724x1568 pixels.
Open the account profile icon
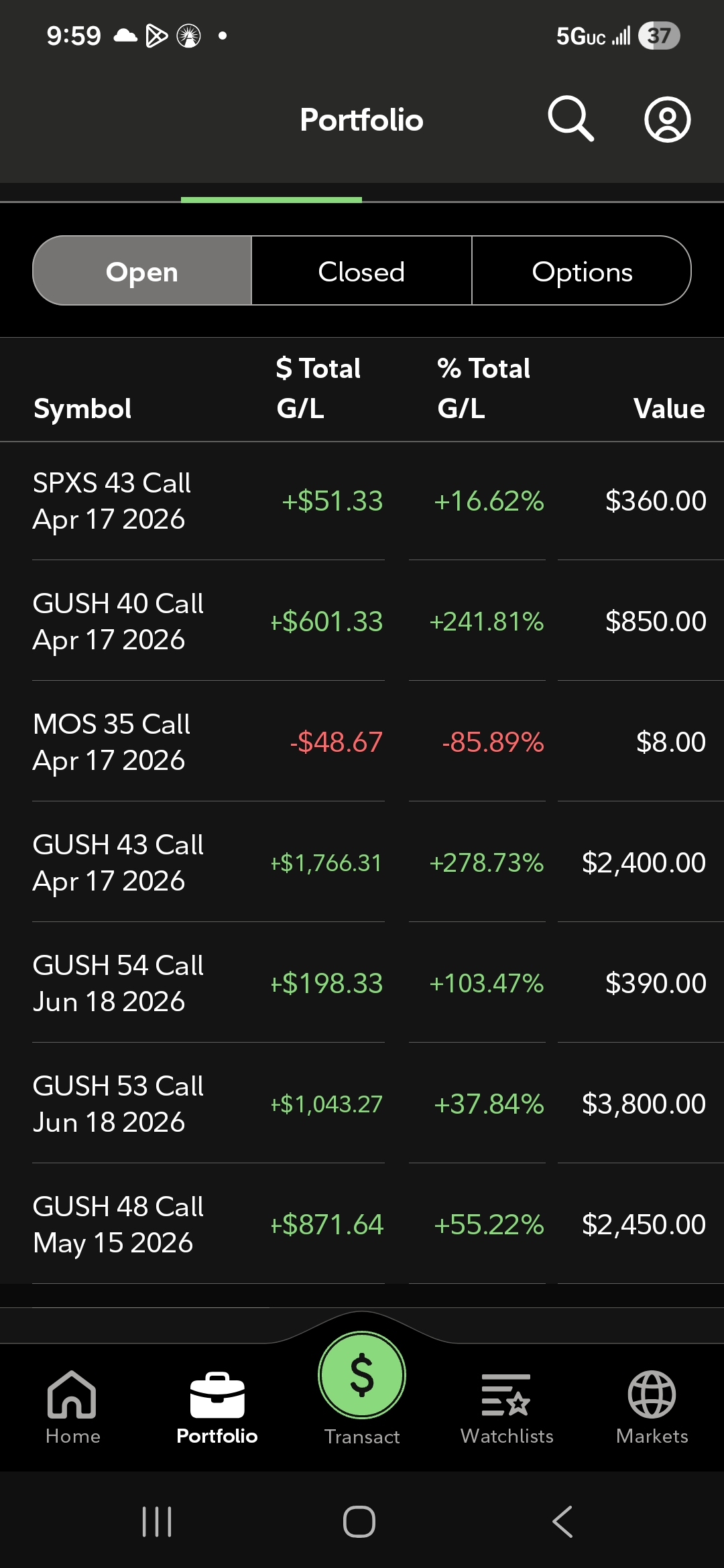[667, 120]
